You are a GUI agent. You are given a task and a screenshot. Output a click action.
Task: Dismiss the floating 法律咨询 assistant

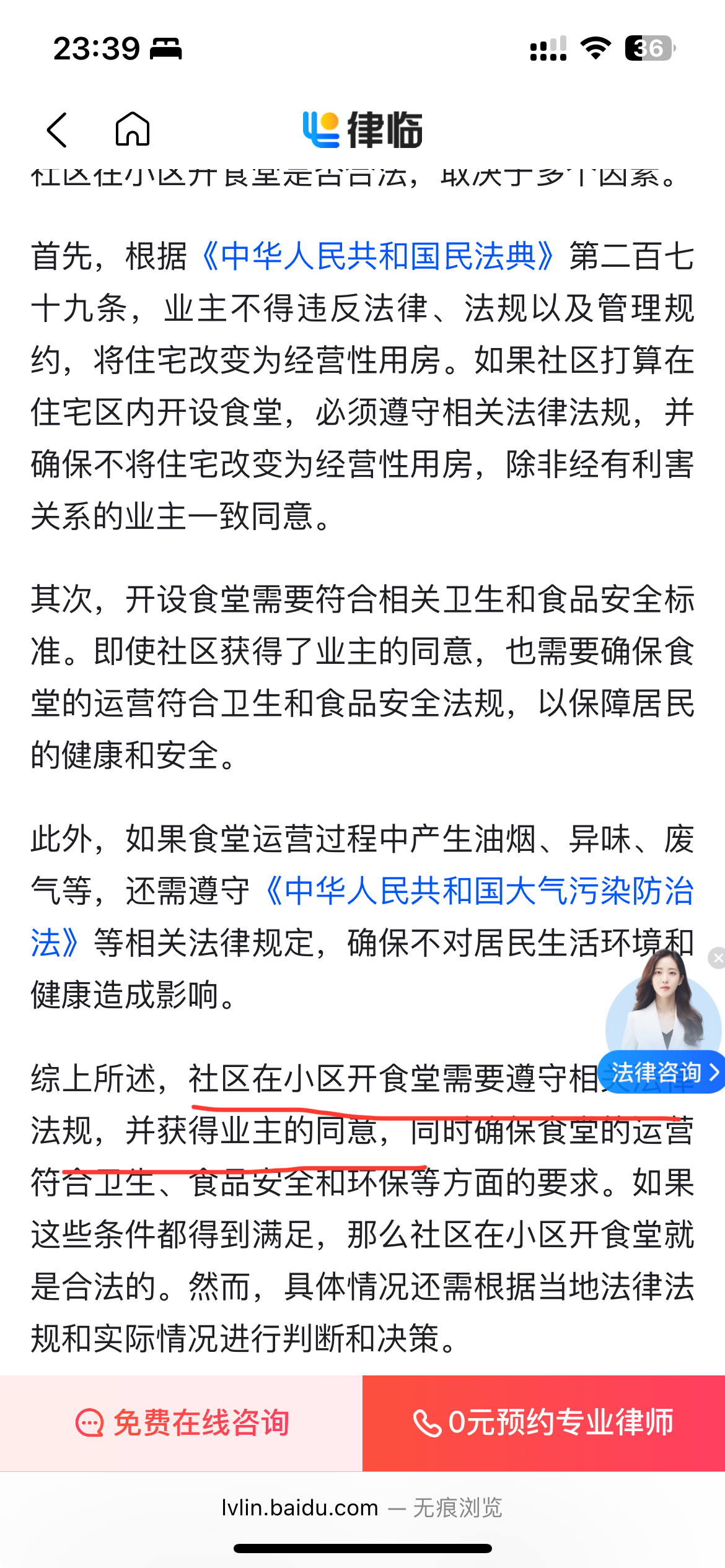coord(717,958)
